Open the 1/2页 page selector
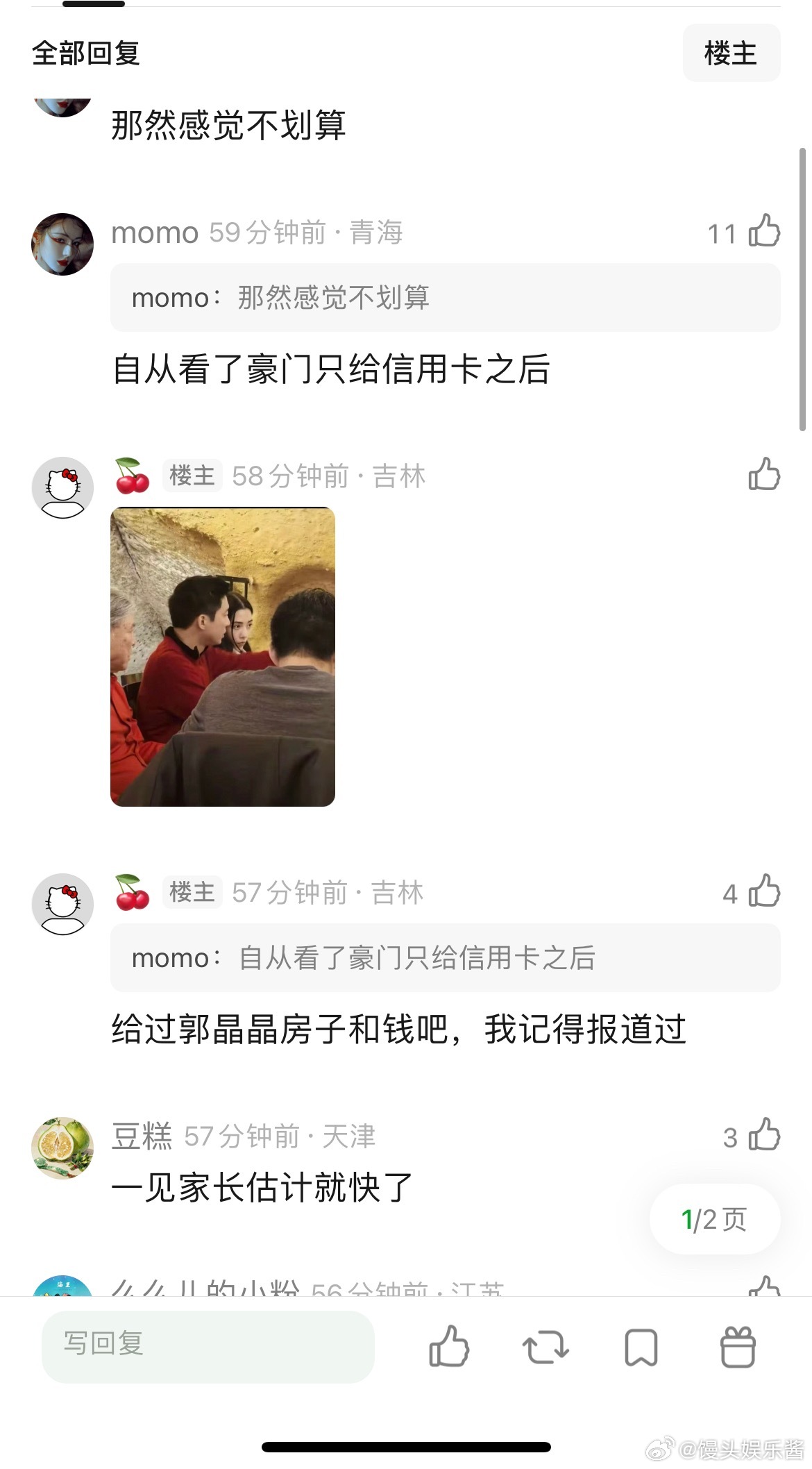812x1469 pixels. pyautogui.click(x=715, y=1218)
